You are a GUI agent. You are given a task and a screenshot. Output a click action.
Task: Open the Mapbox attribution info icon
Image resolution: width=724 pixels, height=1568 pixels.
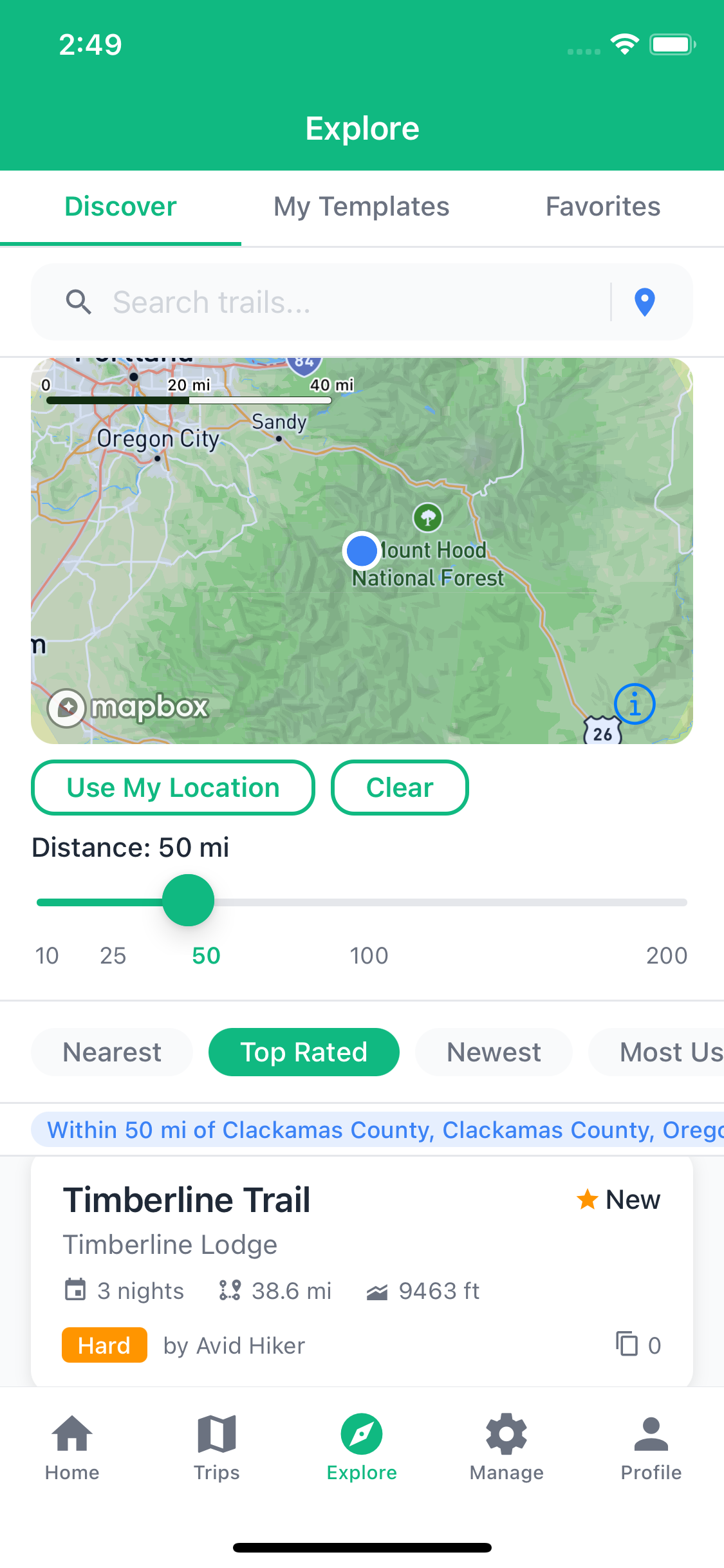(x=635, y=705)
